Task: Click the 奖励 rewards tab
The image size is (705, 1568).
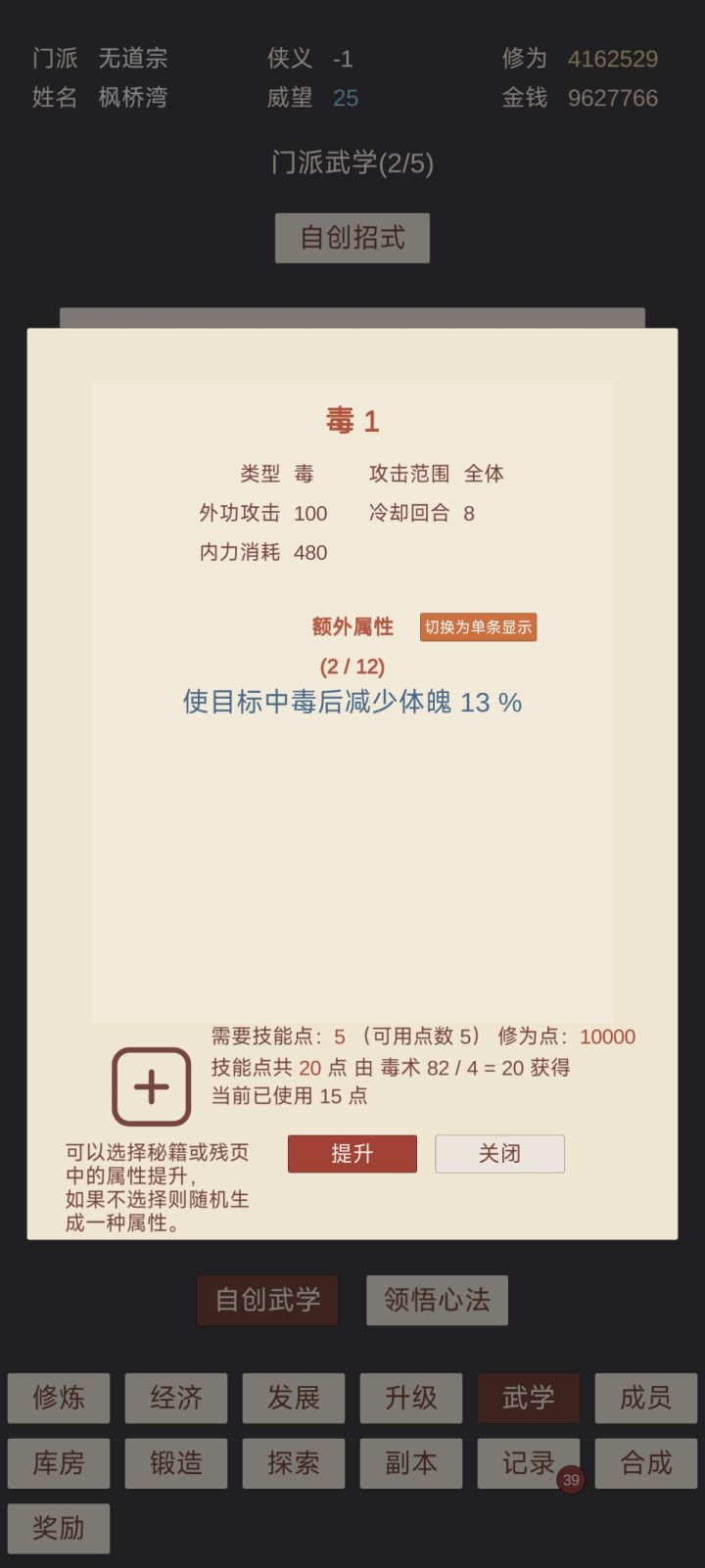Action: coord(59,1527)
